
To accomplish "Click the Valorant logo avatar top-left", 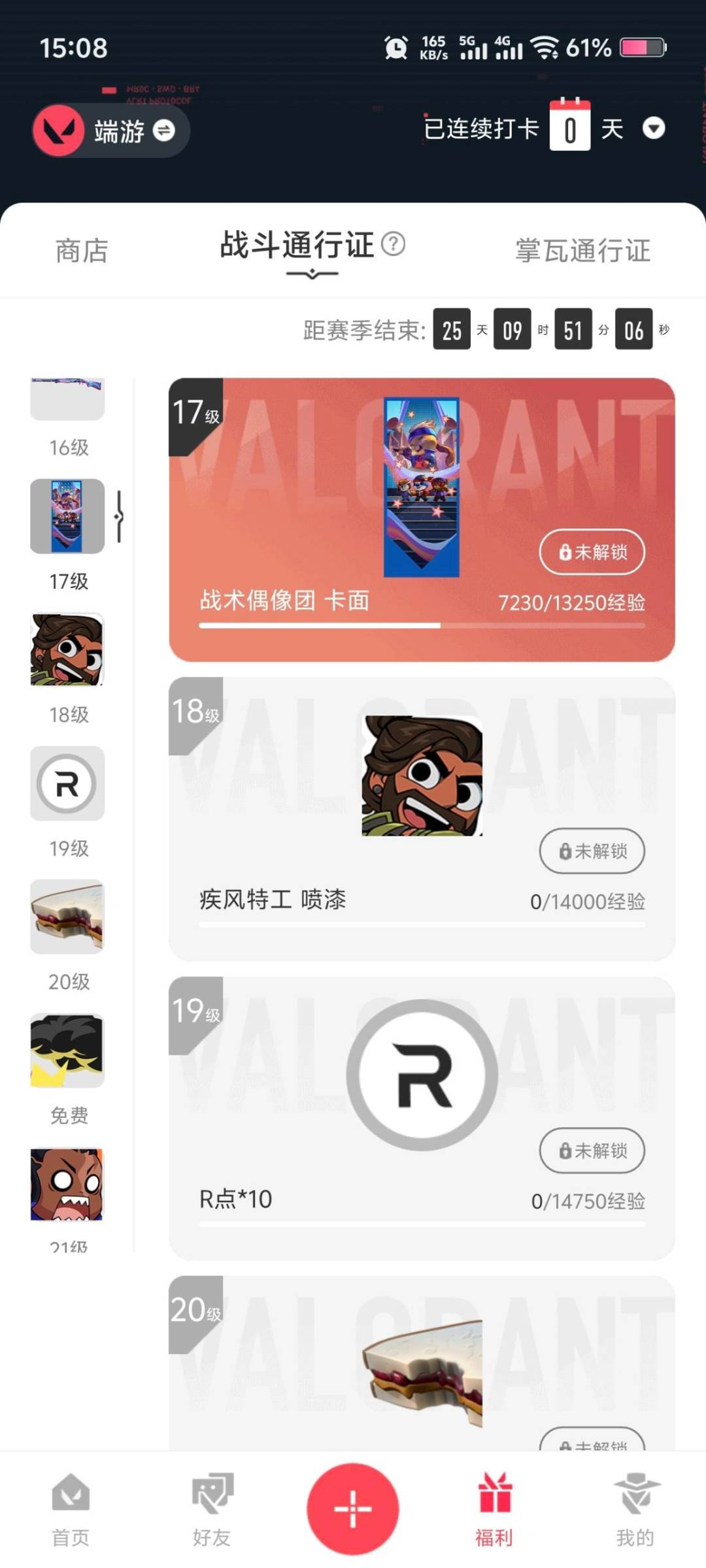I will pyautogui.click(x=59, y=130).
